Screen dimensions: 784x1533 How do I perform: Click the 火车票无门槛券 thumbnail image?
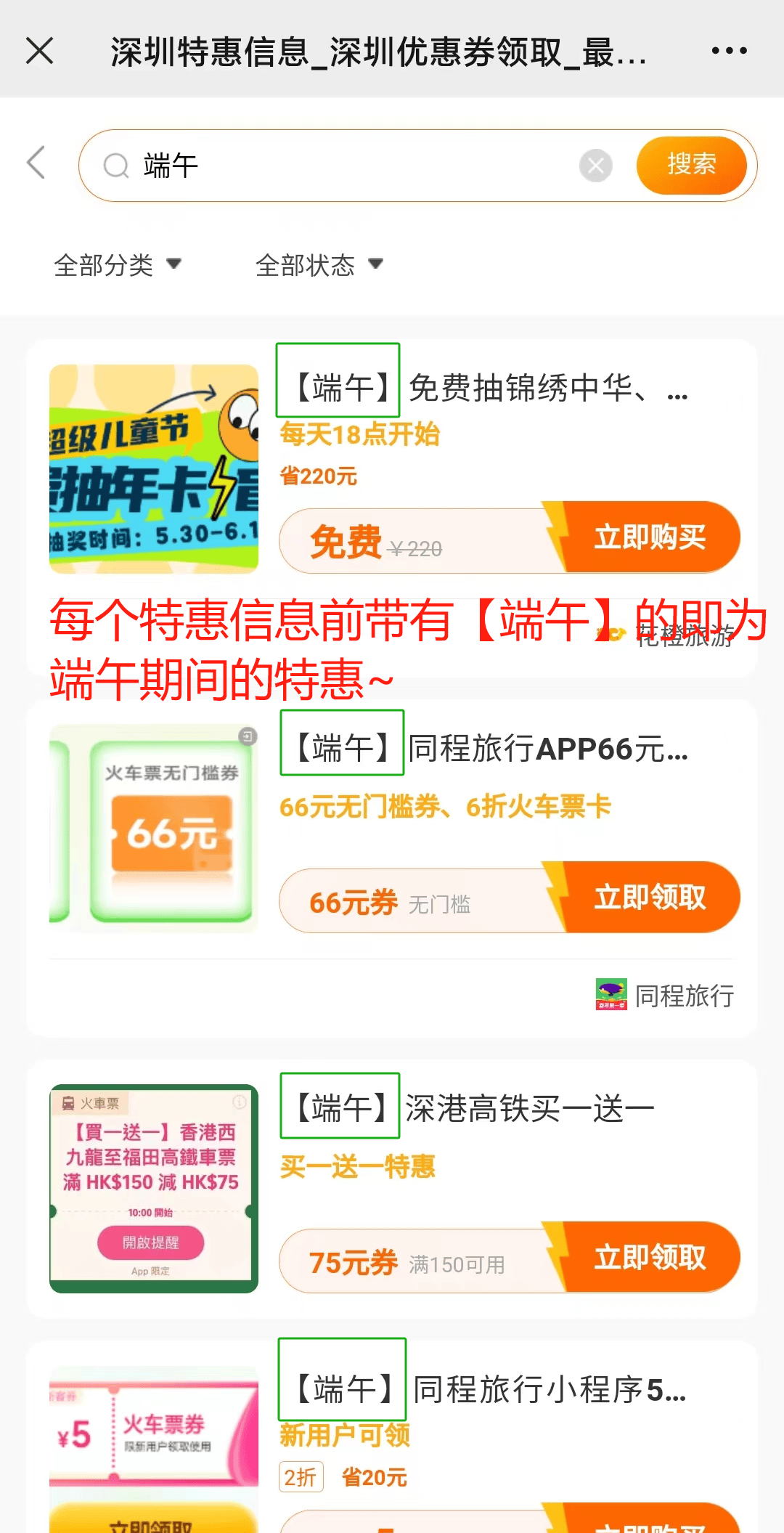[x=153, y=828]
